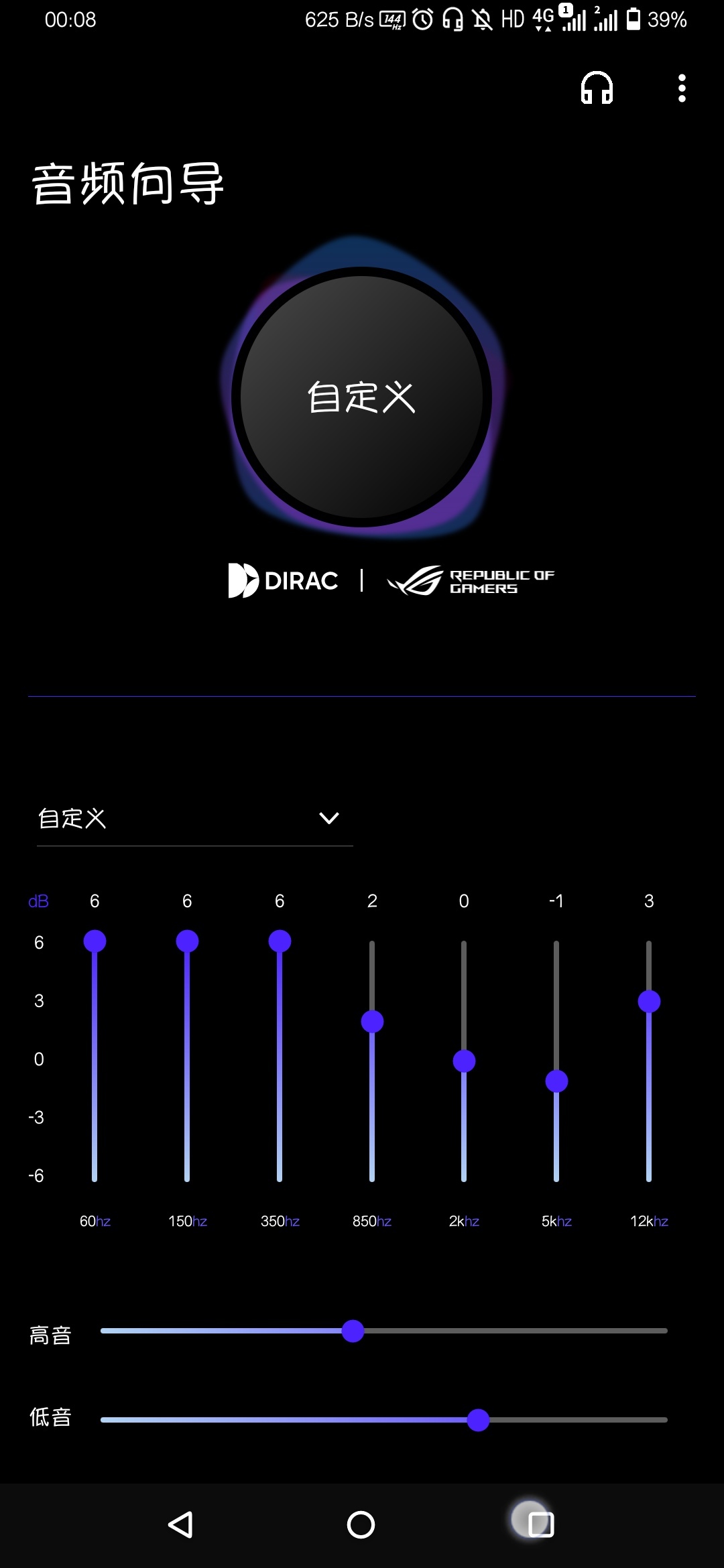Click the 自定义 preset name text
The width and height of the screenshot is (724, 1568).
(x=72, y=819)
